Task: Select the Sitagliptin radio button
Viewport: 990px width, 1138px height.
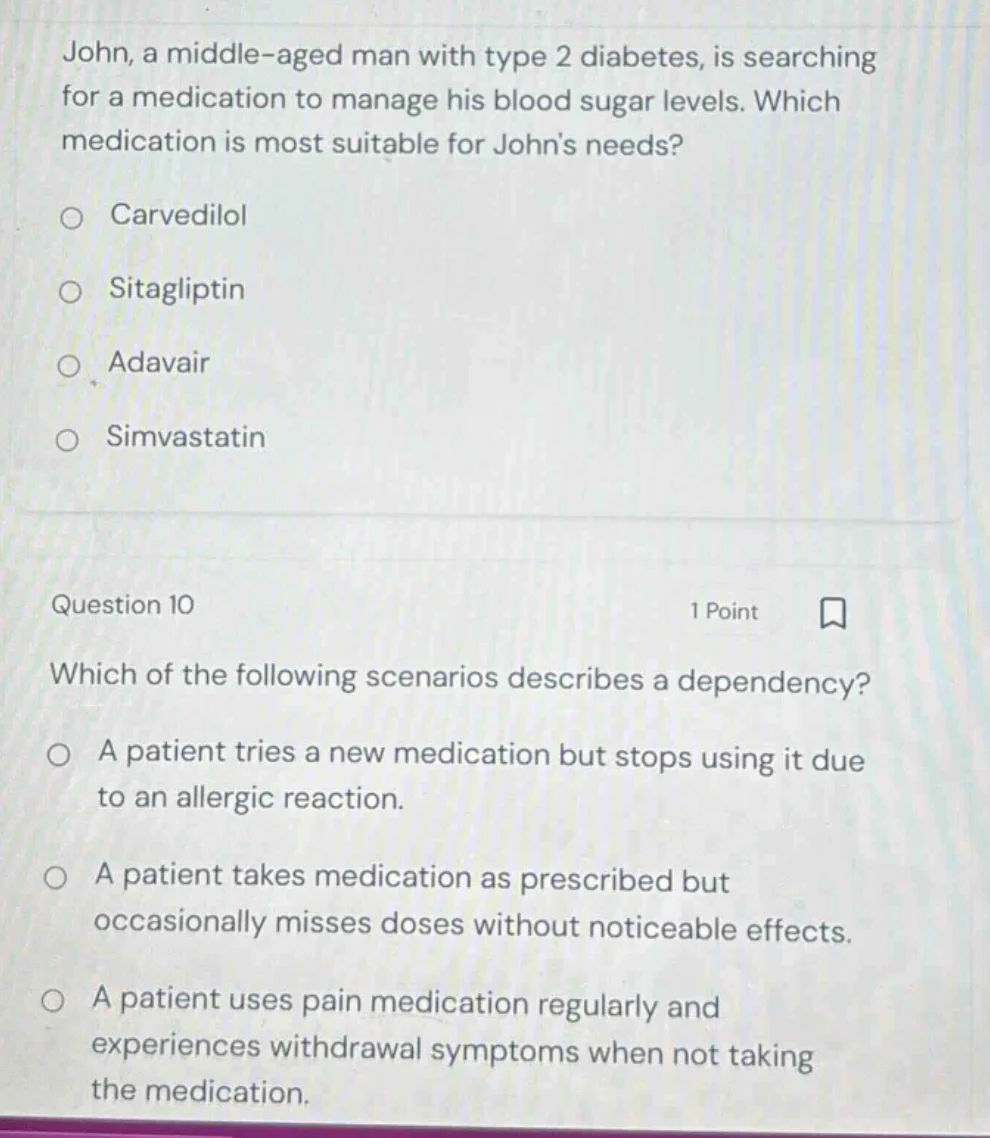Action: point(69,291)
